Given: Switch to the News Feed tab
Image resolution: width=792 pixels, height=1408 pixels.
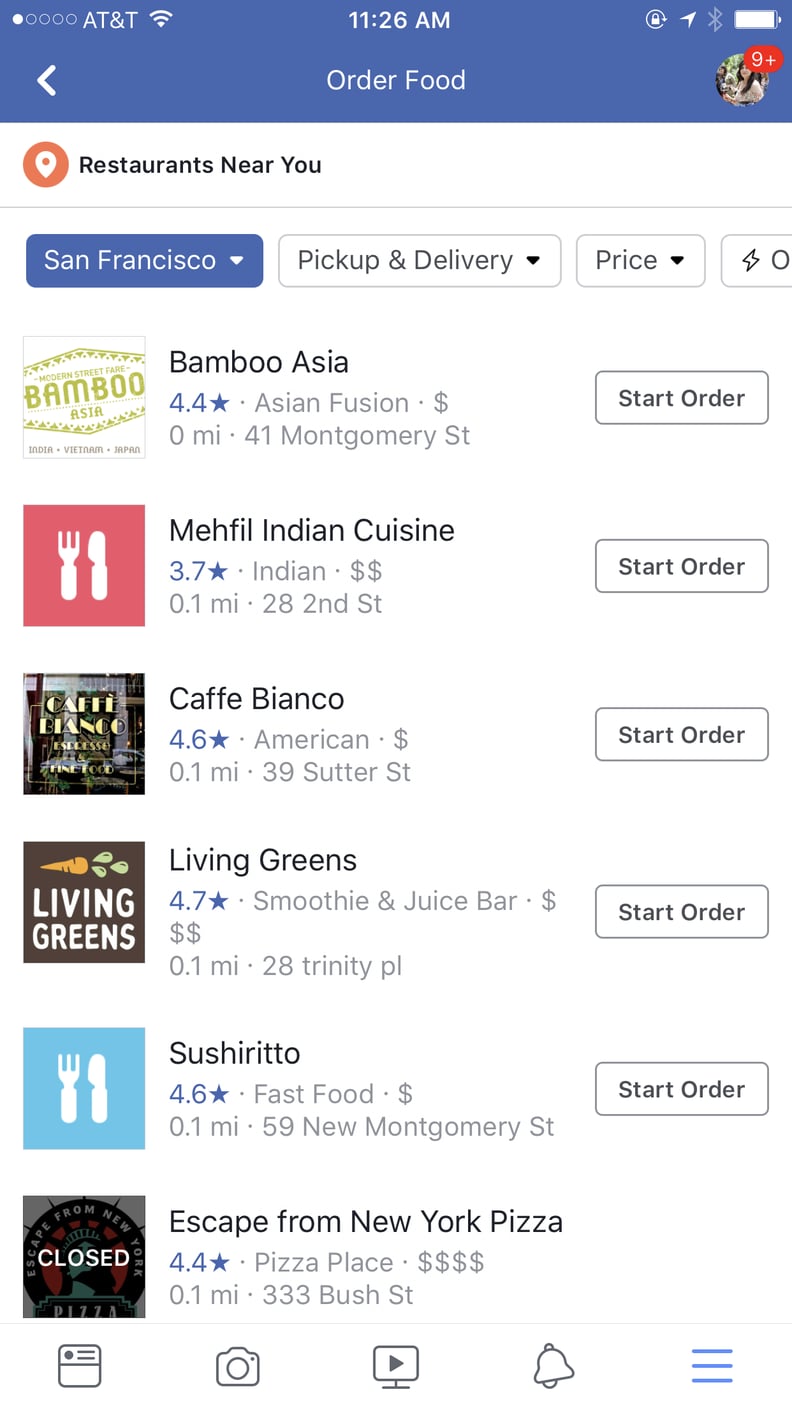Looking at the screenshot, I should 80,1364.
